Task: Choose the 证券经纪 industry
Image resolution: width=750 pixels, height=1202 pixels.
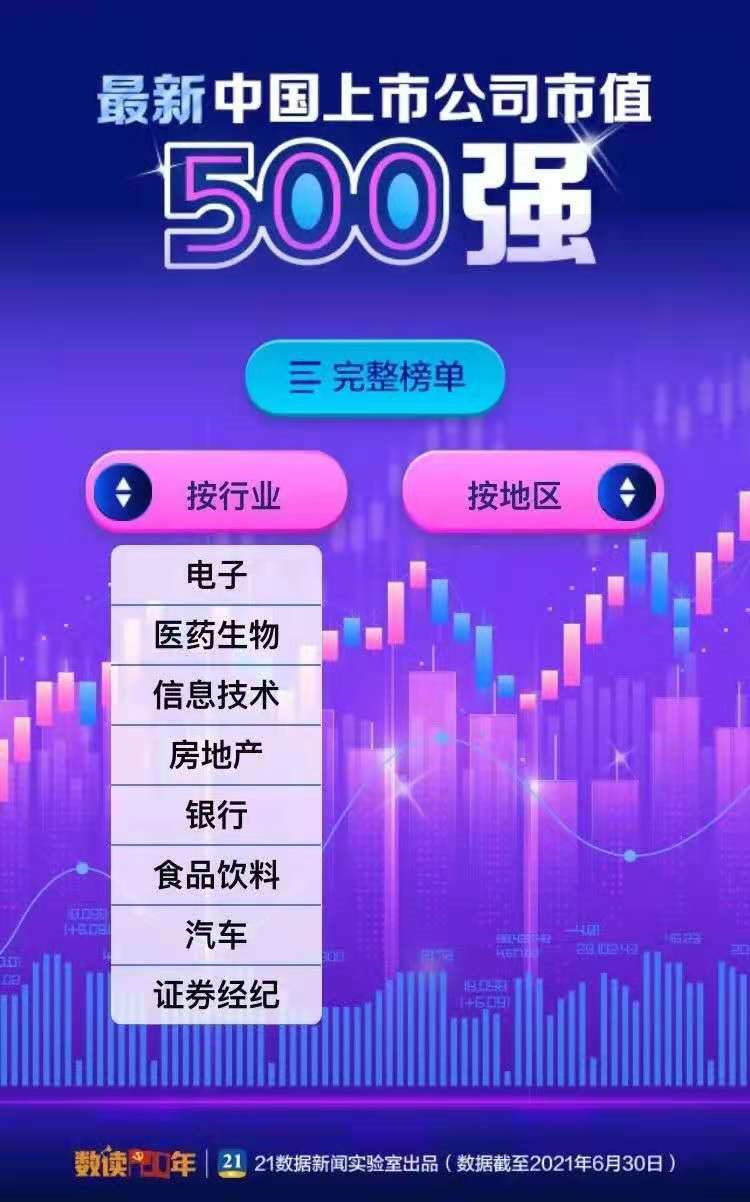Action: tap(216, 994)
